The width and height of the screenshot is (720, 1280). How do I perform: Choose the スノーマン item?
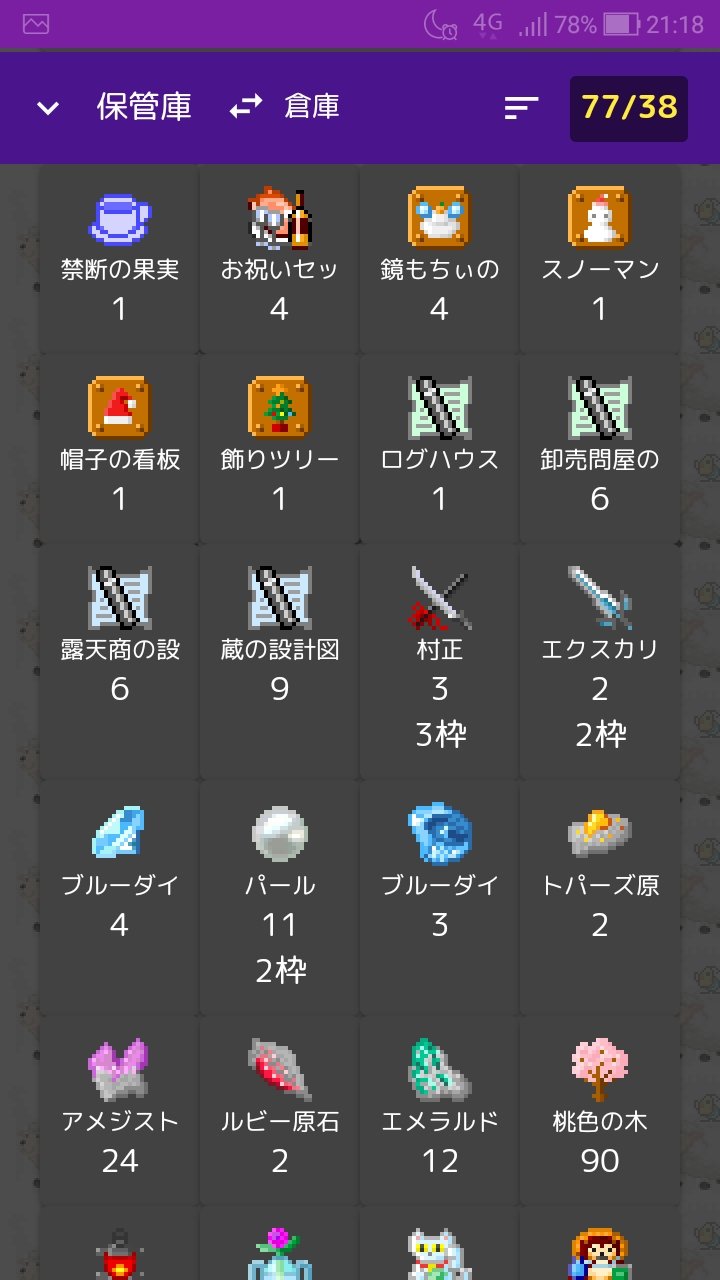pyautogui.click(x=600, y=259)
